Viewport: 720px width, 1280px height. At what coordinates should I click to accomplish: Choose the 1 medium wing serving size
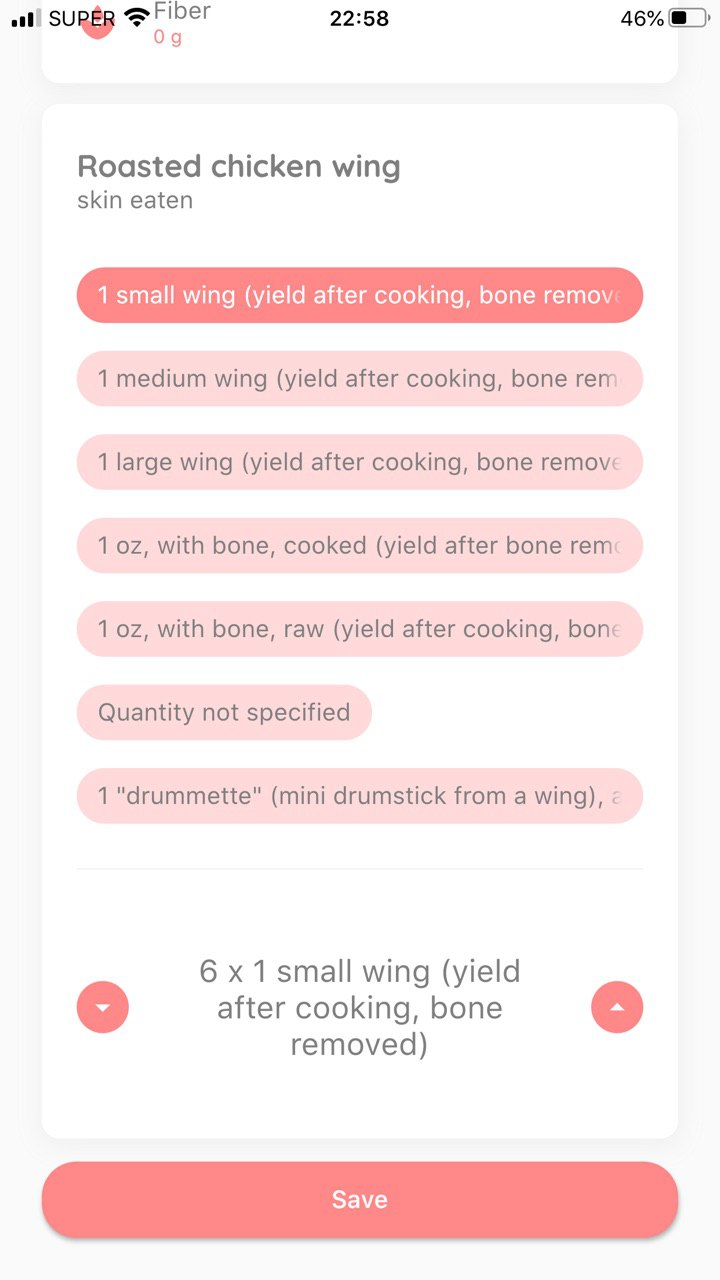(359, 379)
